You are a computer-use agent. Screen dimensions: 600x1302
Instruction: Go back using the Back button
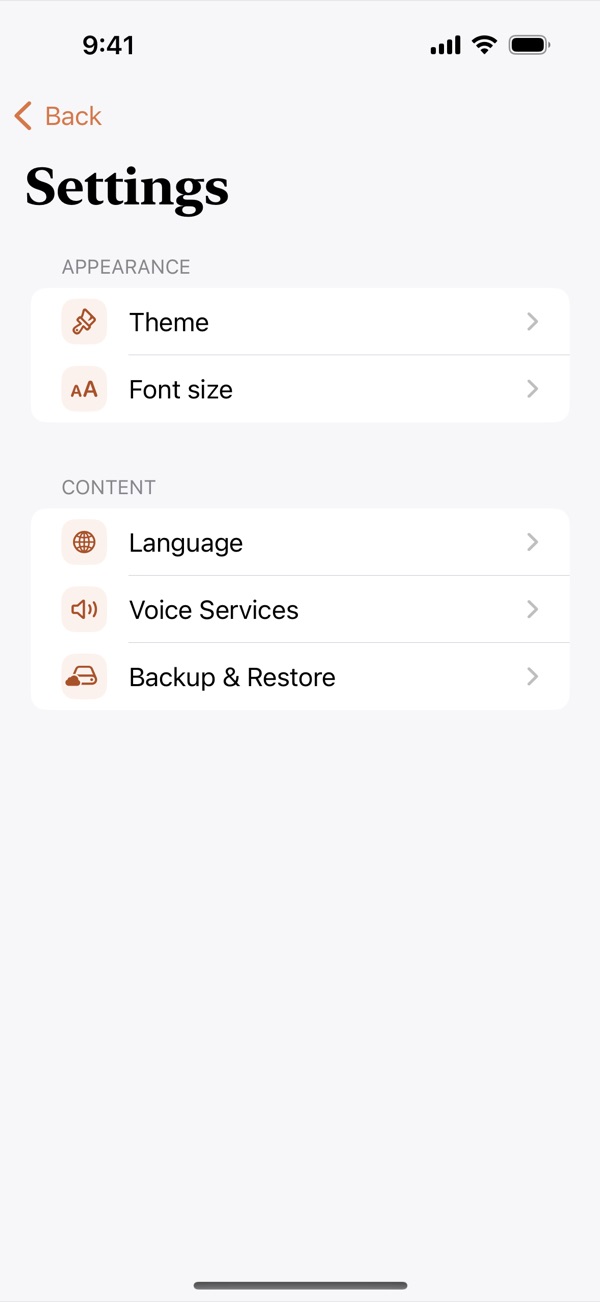pos(58,116)
